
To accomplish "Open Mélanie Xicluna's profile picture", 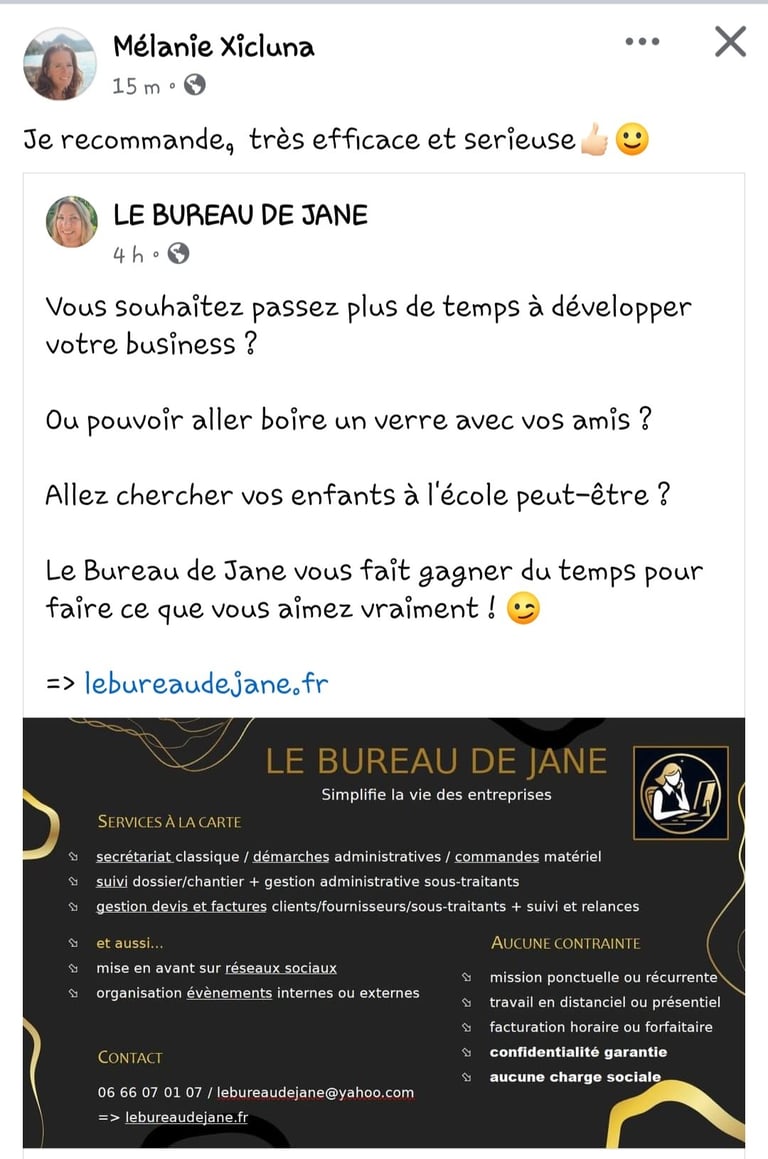I will [x=60, y=64].
